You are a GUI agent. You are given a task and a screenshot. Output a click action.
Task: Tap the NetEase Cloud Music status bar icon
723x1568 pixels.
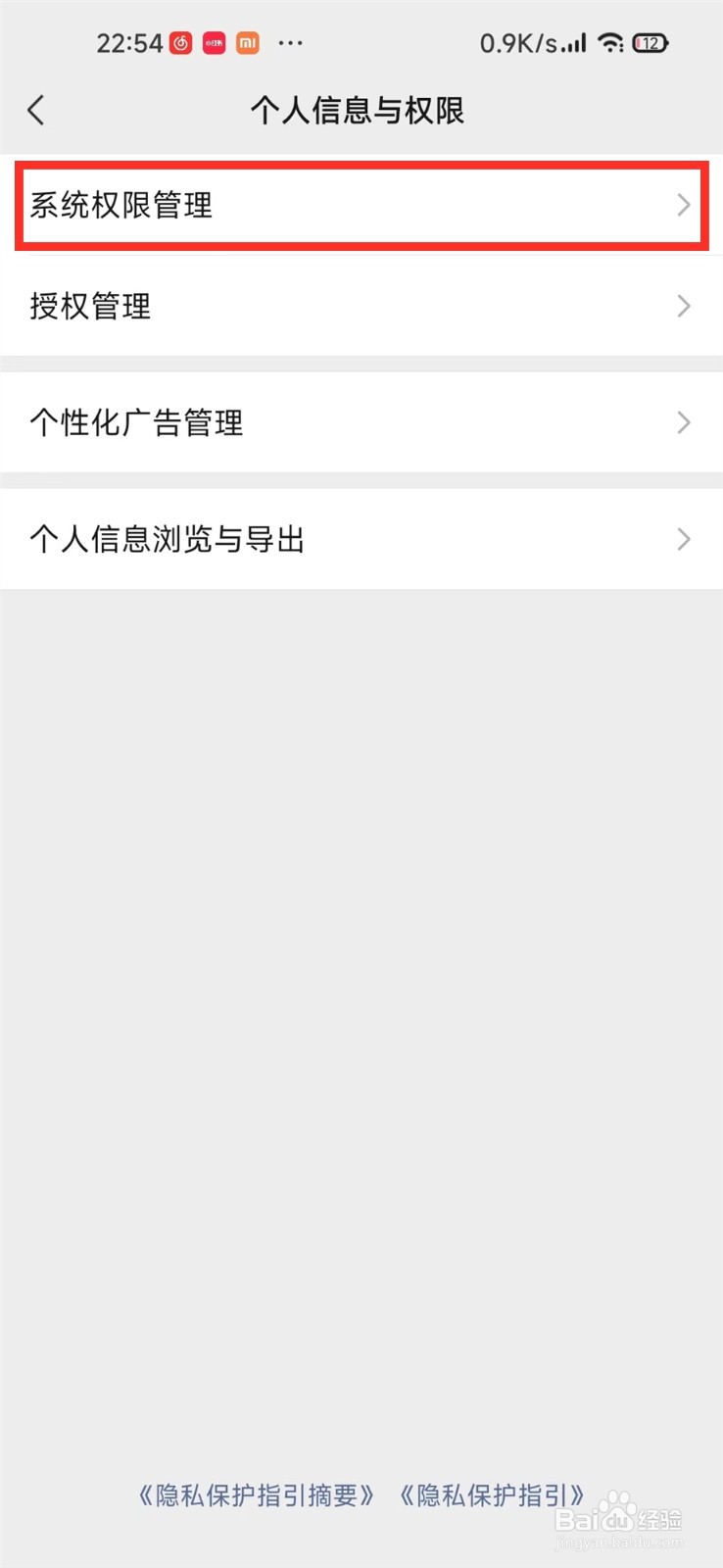pyautogui.click(x=178, y=43)
